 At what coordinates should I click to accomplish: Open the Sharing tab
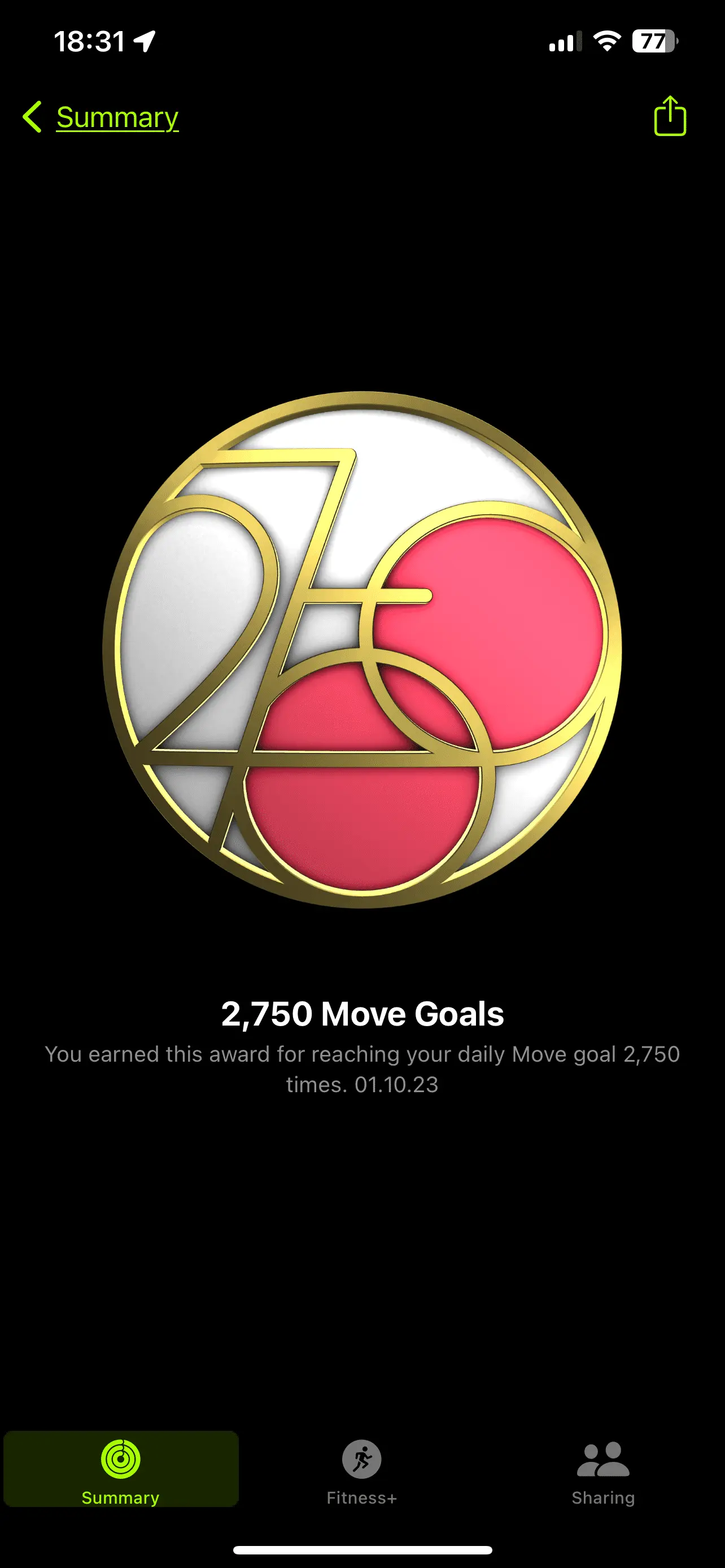click(602, 1469)
